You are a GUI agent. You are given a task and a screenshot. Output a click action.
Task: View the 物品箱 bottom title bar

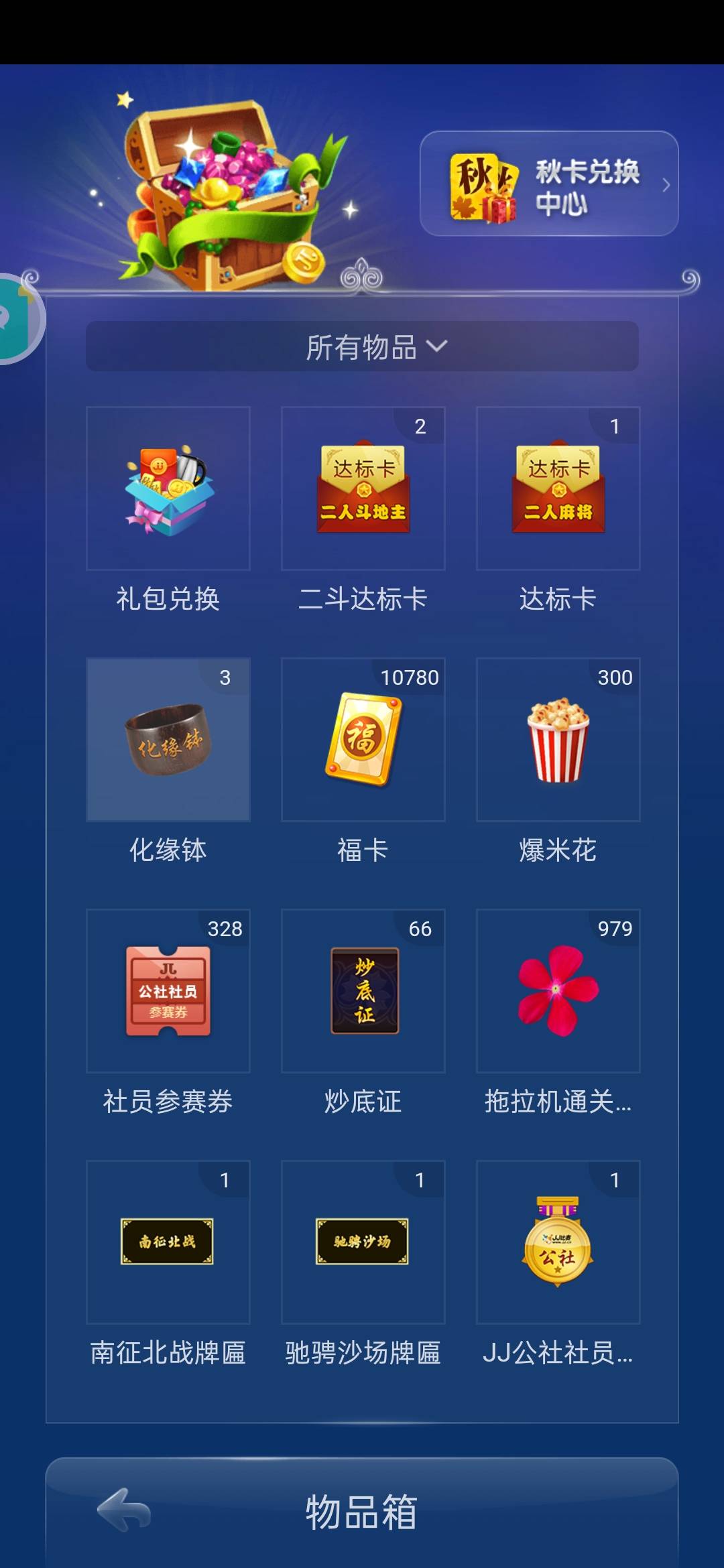click(x=362, y=1516)
